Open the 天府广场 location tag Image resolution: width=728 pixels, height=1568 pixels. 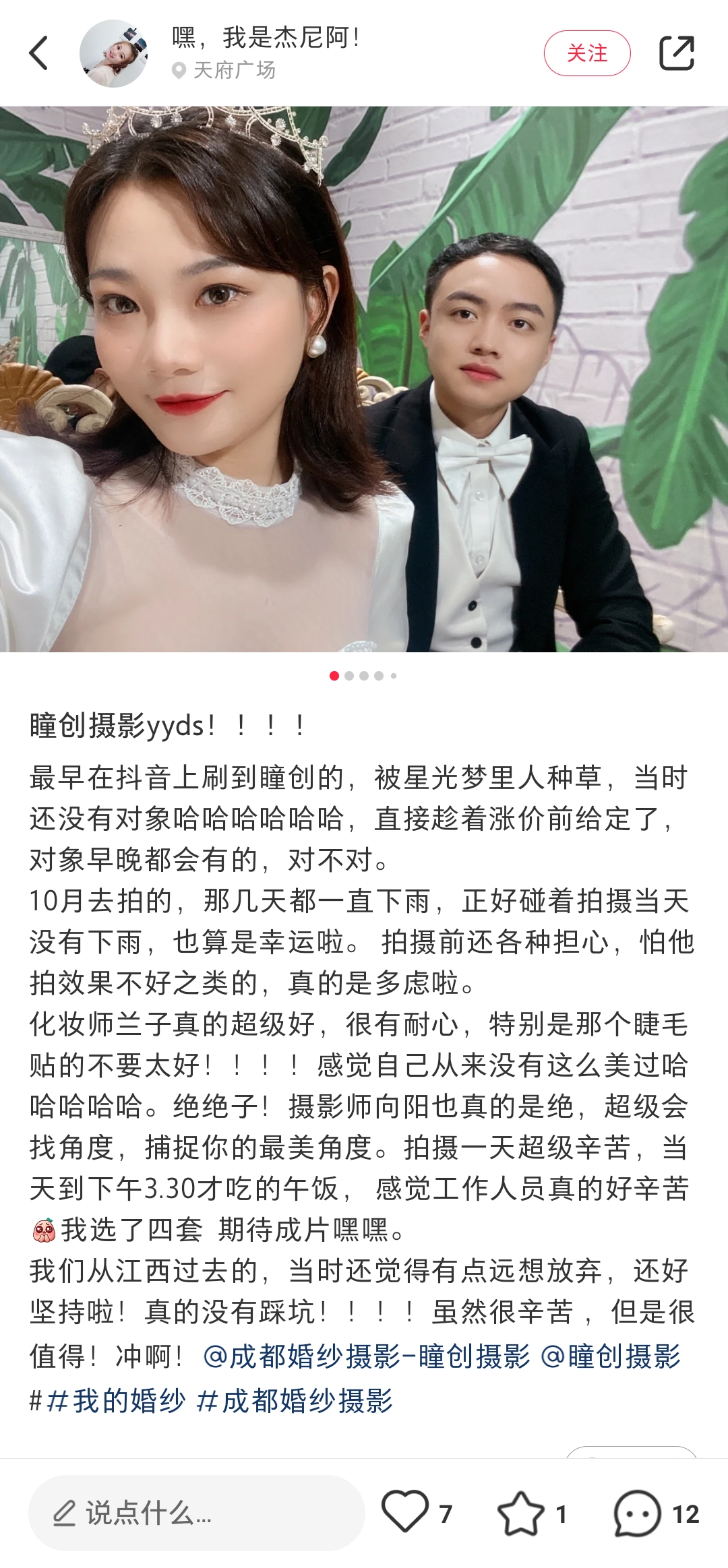[225, 70]
